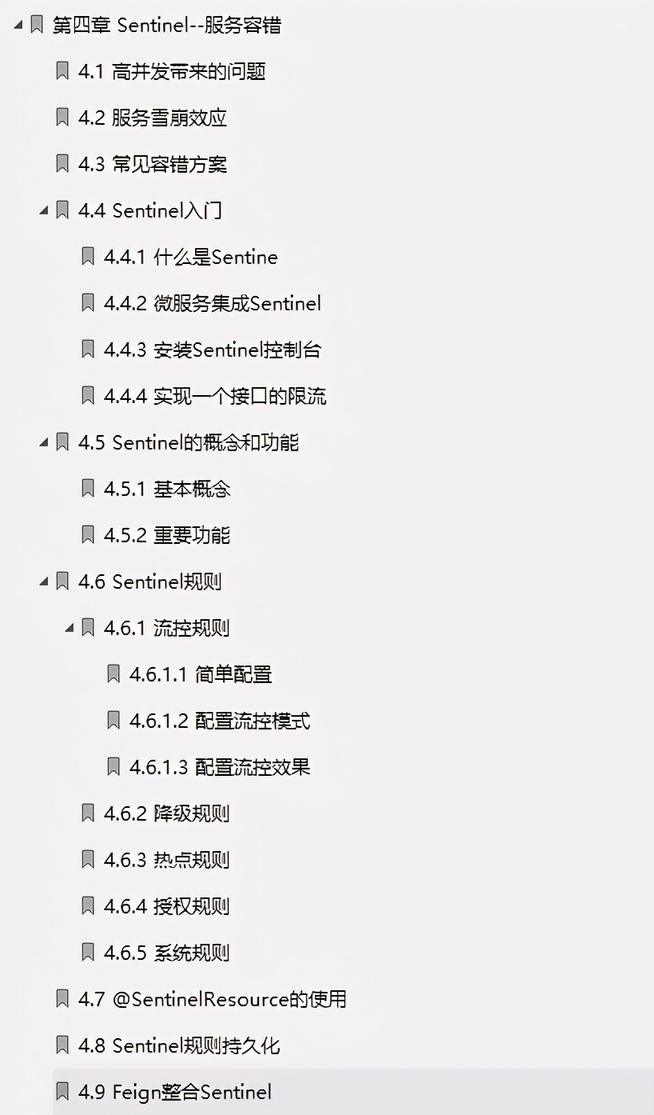Open 4.5.1 基本概念 bookmark
Viewport: 654px width, 1115px height.
(x=167, y=489)
